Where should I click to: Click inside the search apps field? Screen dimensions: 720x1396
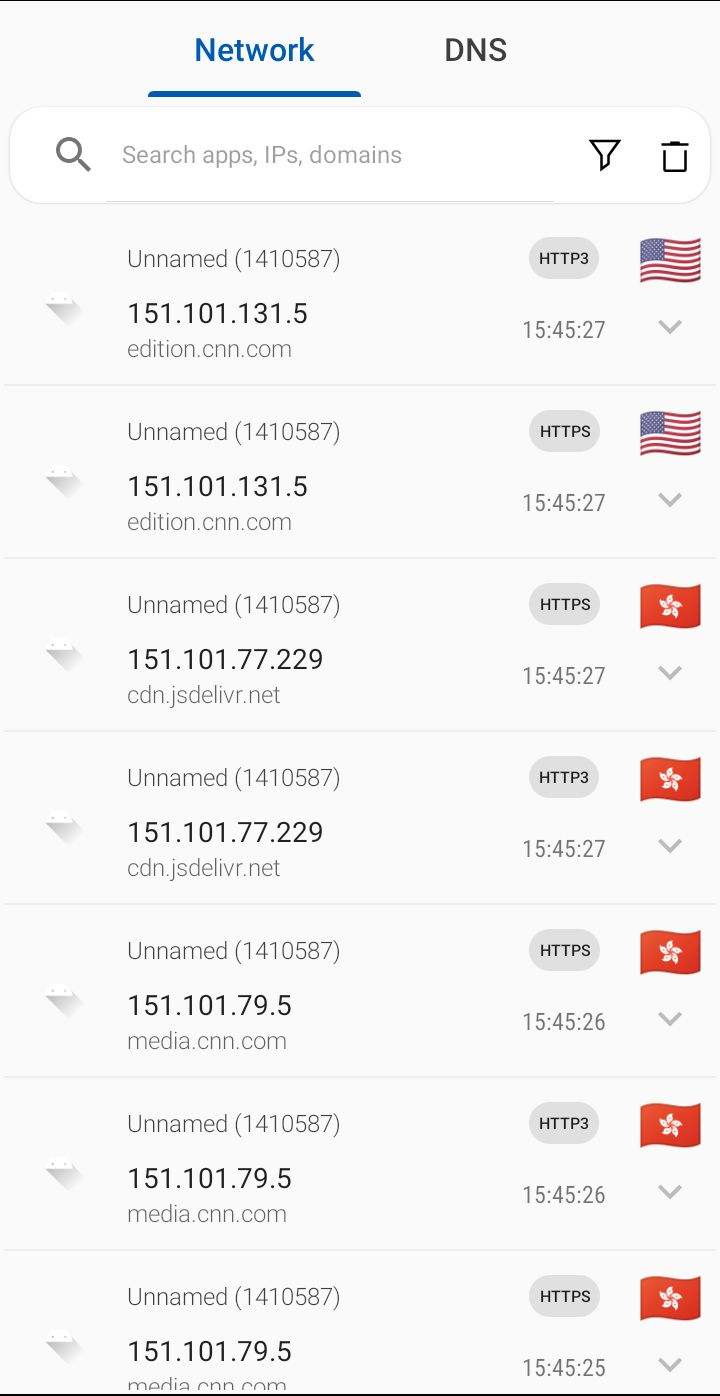pos(300,155)
